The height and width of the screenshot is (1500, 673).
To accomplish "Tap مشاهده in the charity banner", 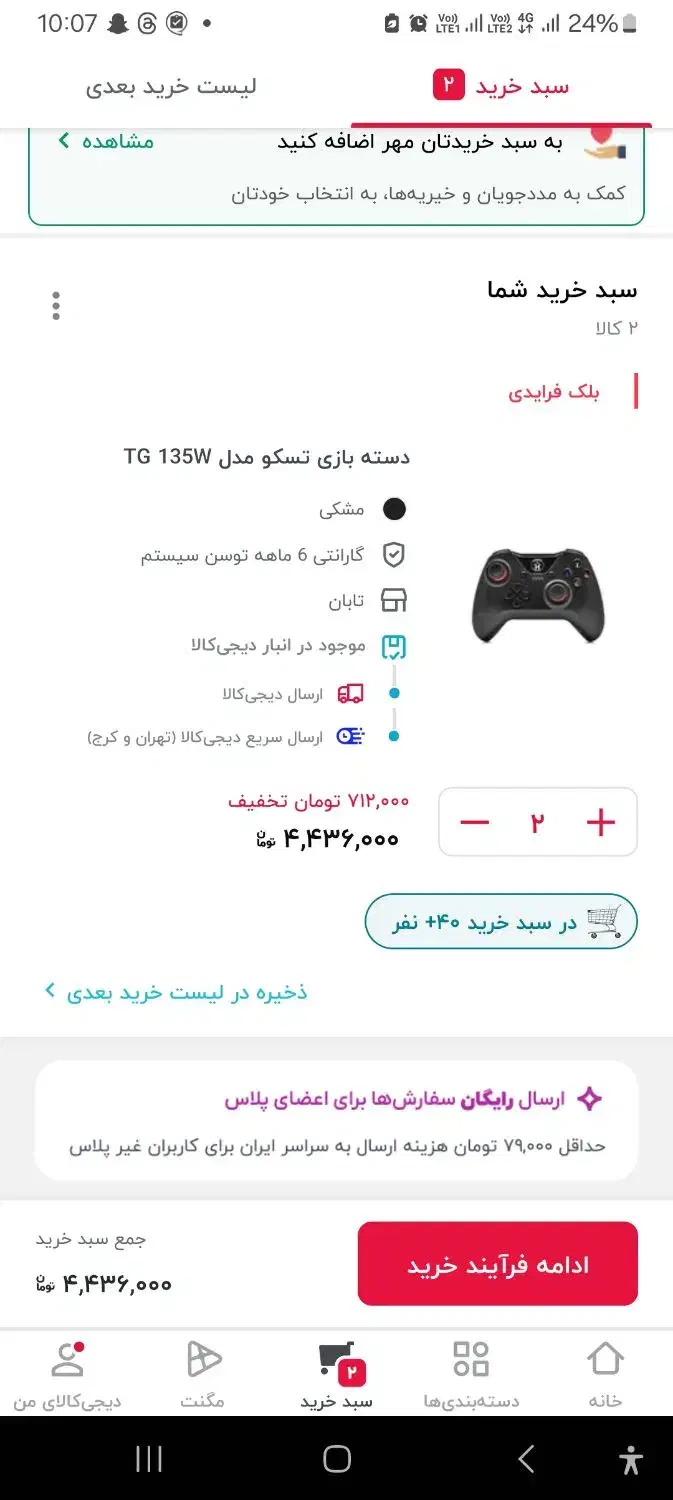I will pos(106,141).
